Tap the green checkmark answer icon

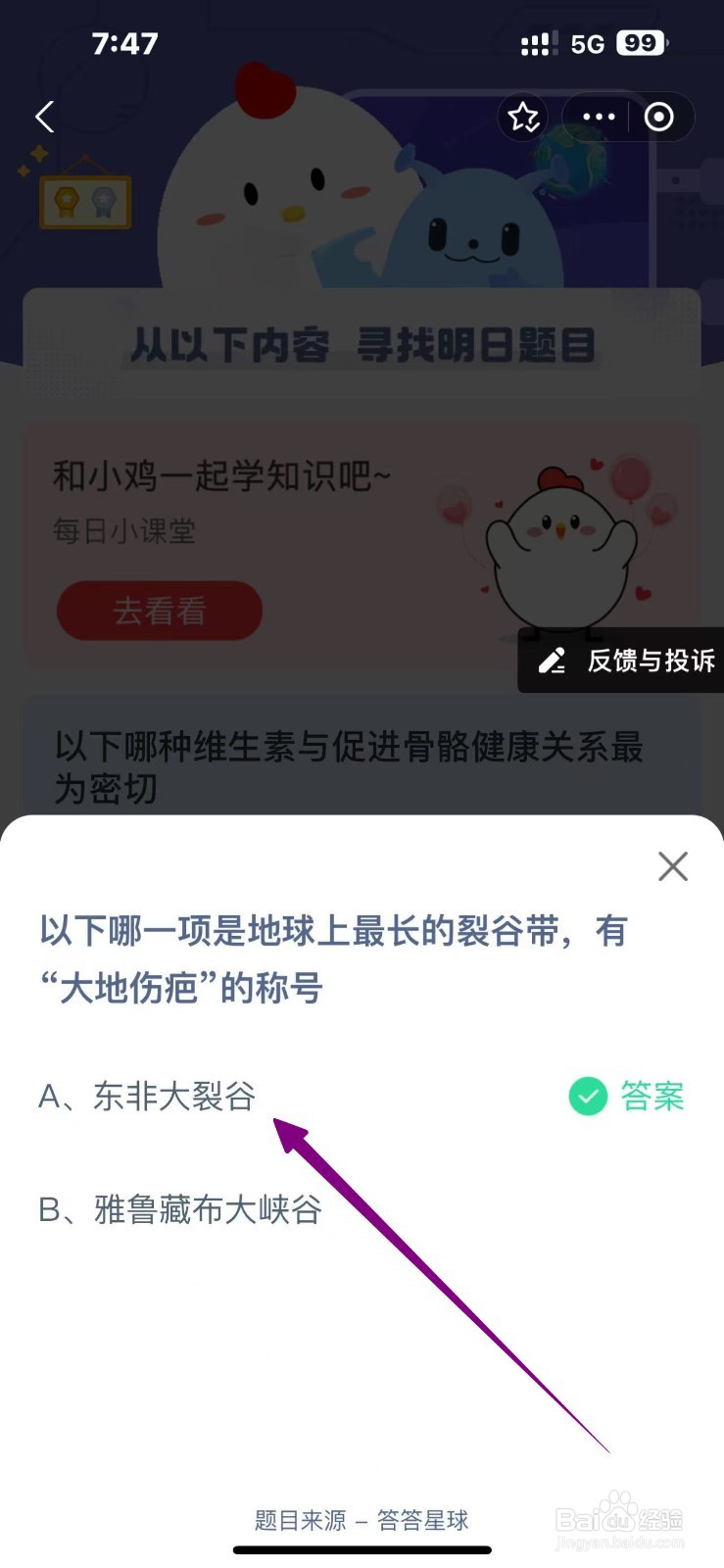(x=587, y=1096)
